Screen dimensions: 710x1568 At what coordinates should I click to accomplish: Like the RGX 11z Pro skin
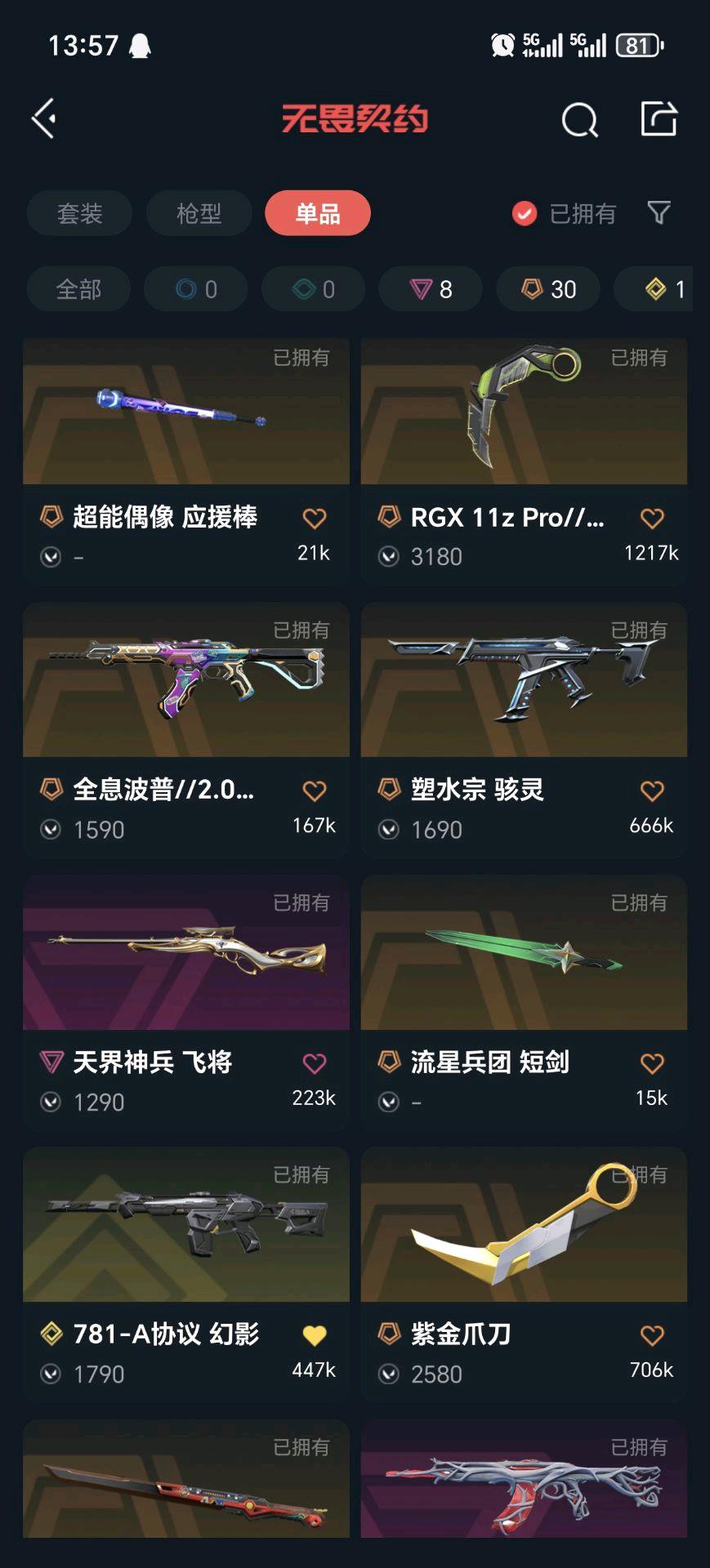(652, 519)
